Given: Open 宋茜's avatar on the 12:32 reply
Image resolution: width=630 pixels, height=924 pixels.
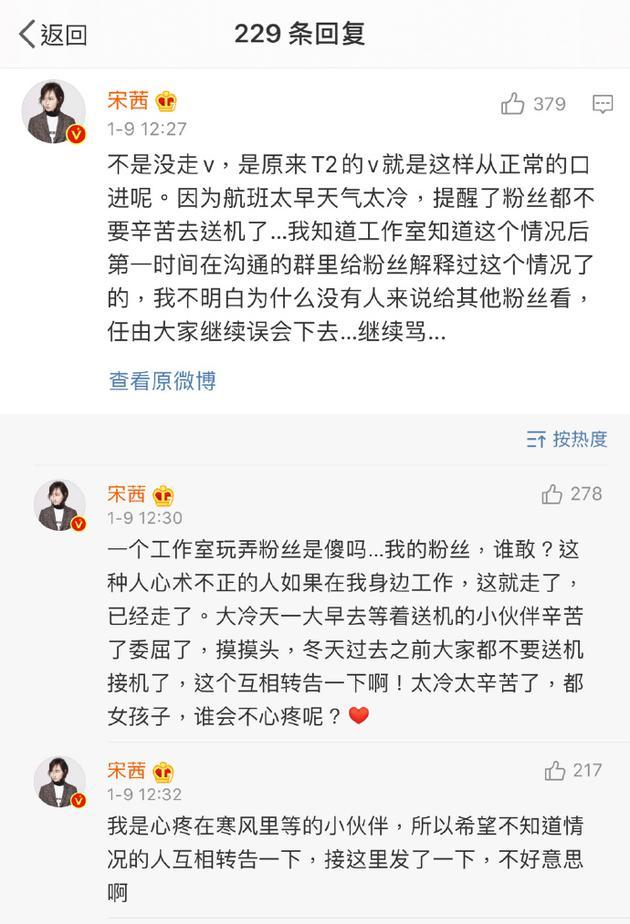Looking at the screenshot, I should coord(59,780).
